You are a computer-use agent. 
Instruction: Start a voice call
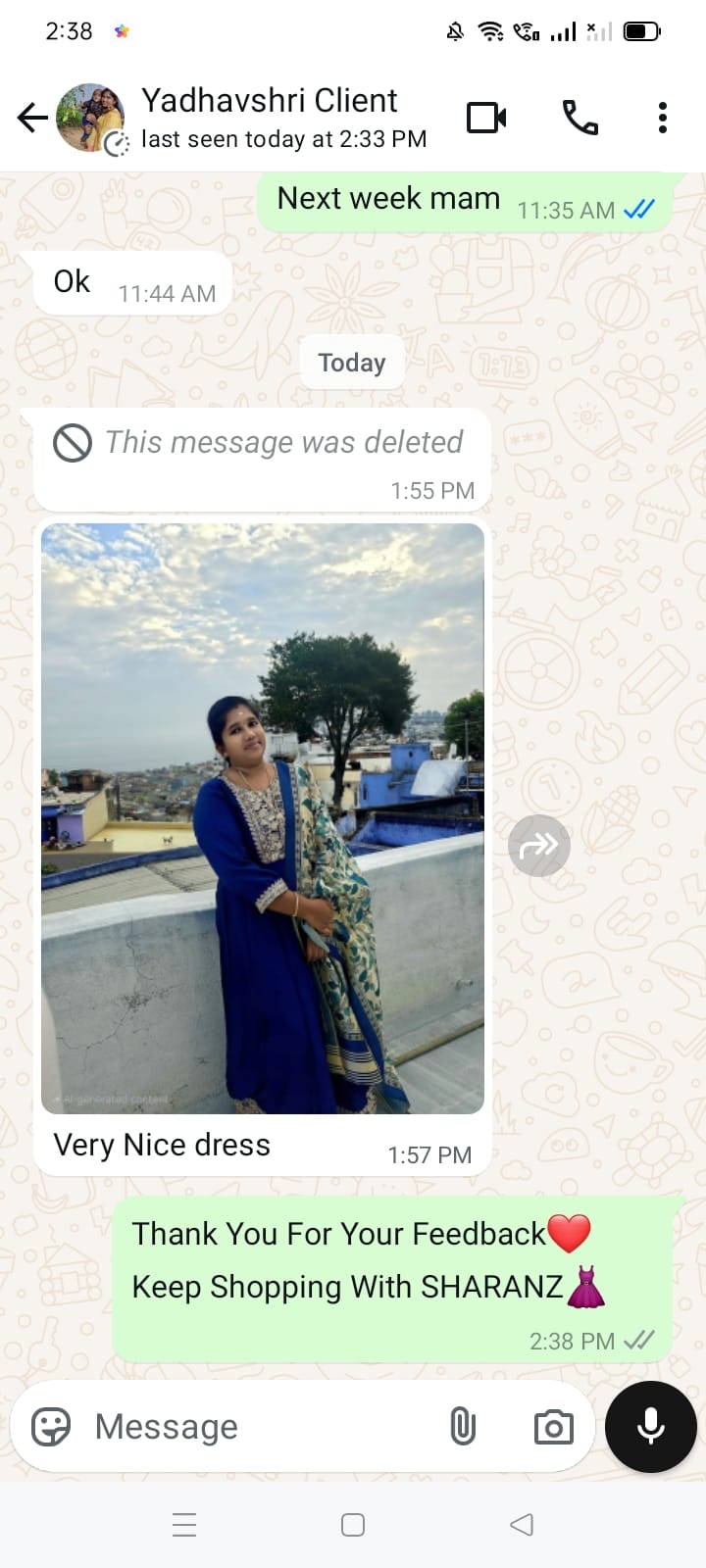[580, 119]
